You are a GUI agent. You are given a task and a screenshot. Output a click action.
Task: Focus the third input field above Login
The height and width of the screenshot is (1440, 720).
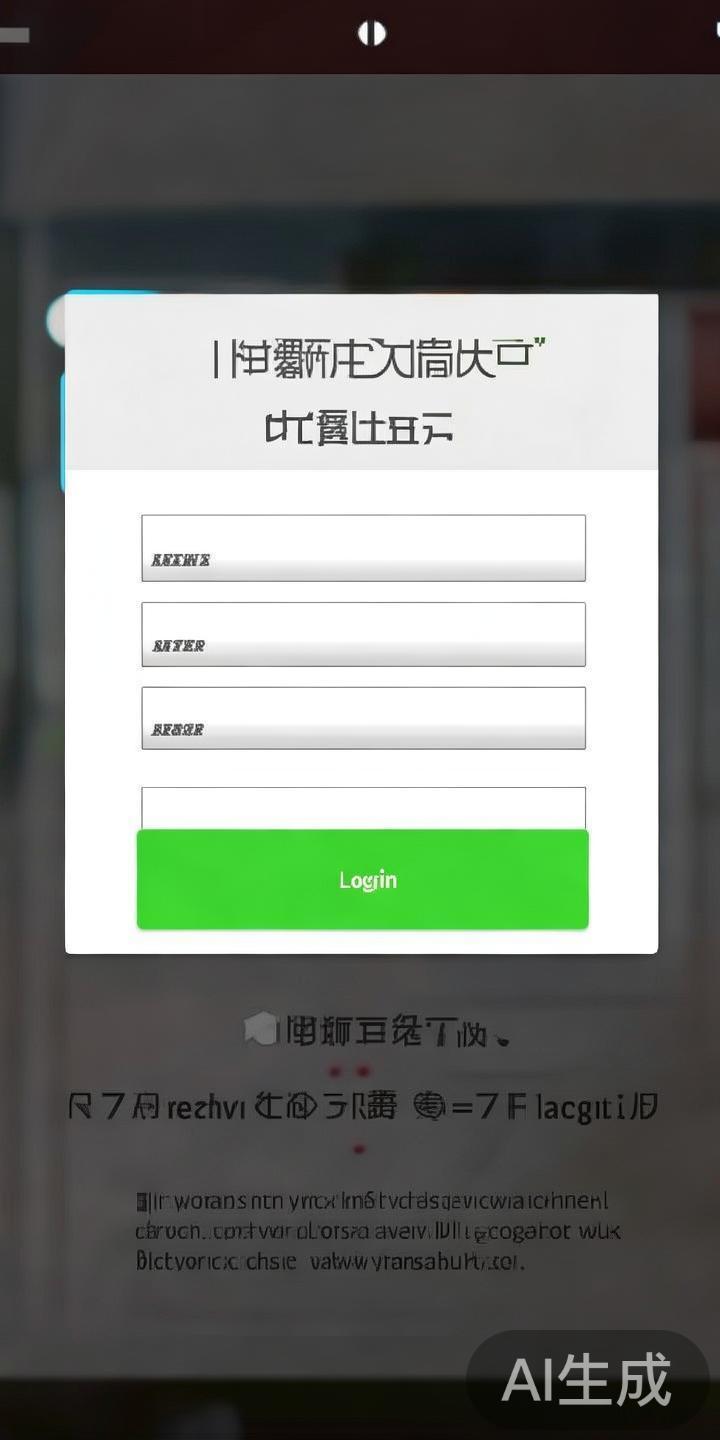(x=362, y=716)
